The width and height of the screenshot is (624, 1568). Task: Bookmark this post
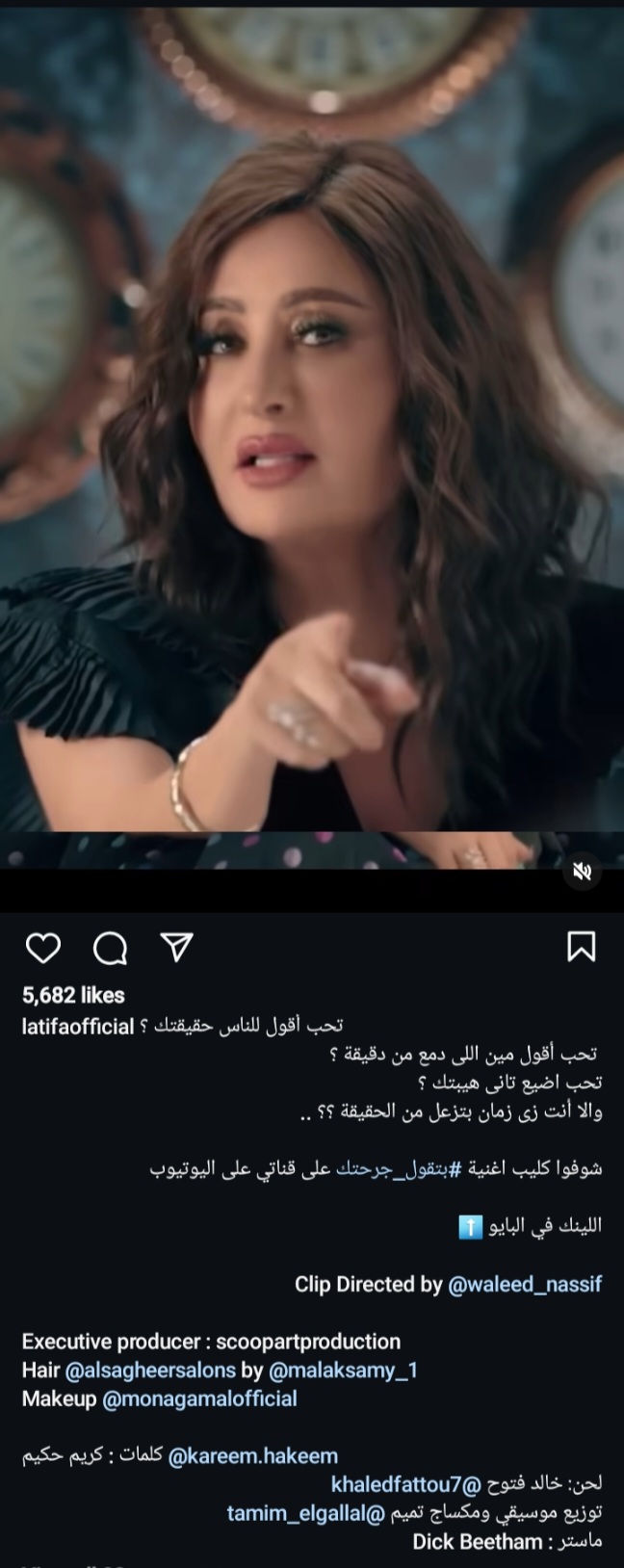coord(581,948)
